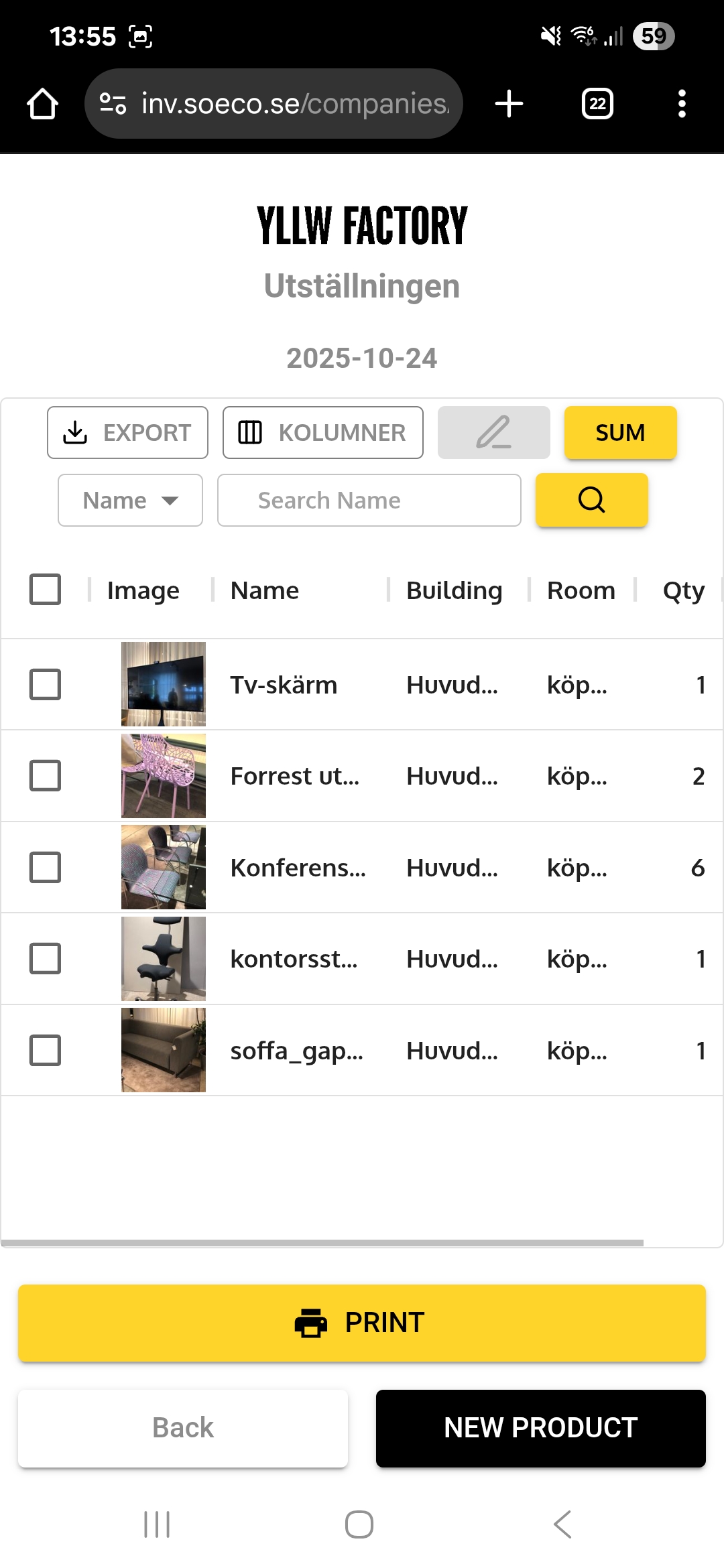This screenshot has height=1568, width=724.
Task: Add a new product
Action: [540, 1428]
